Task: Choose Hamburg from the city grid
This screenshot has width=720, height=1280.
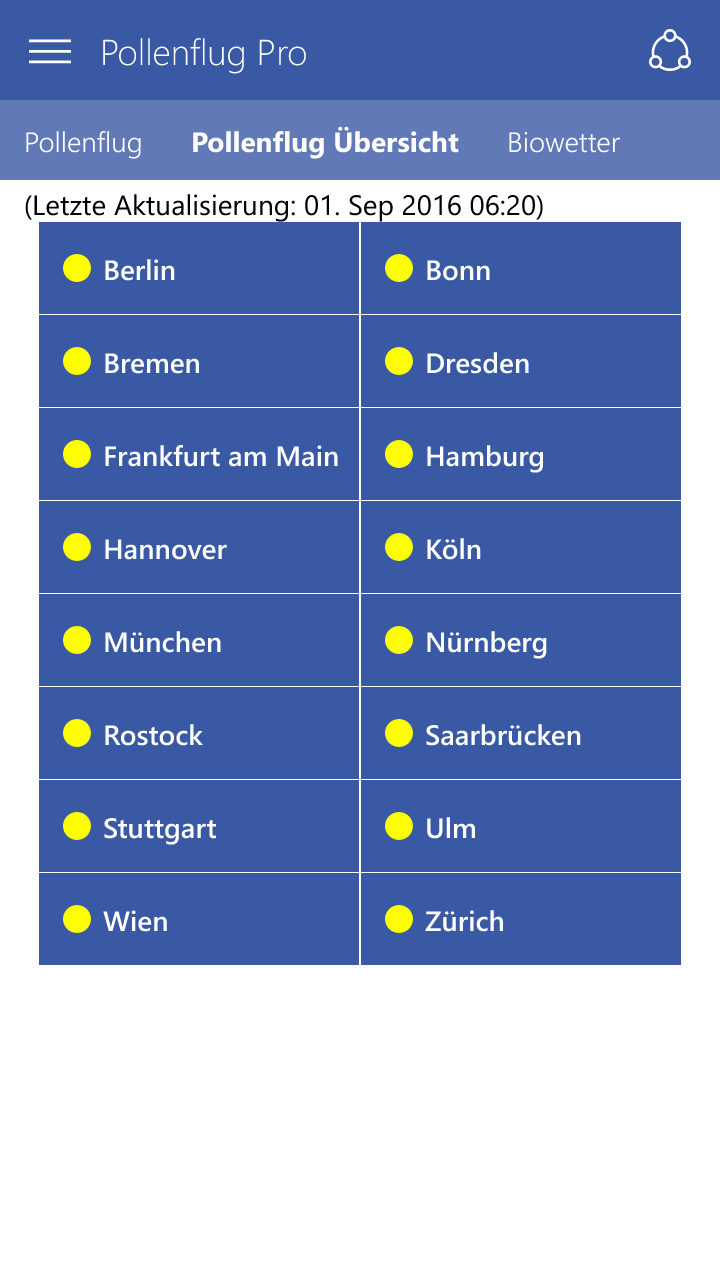Action: pos(520,455)
